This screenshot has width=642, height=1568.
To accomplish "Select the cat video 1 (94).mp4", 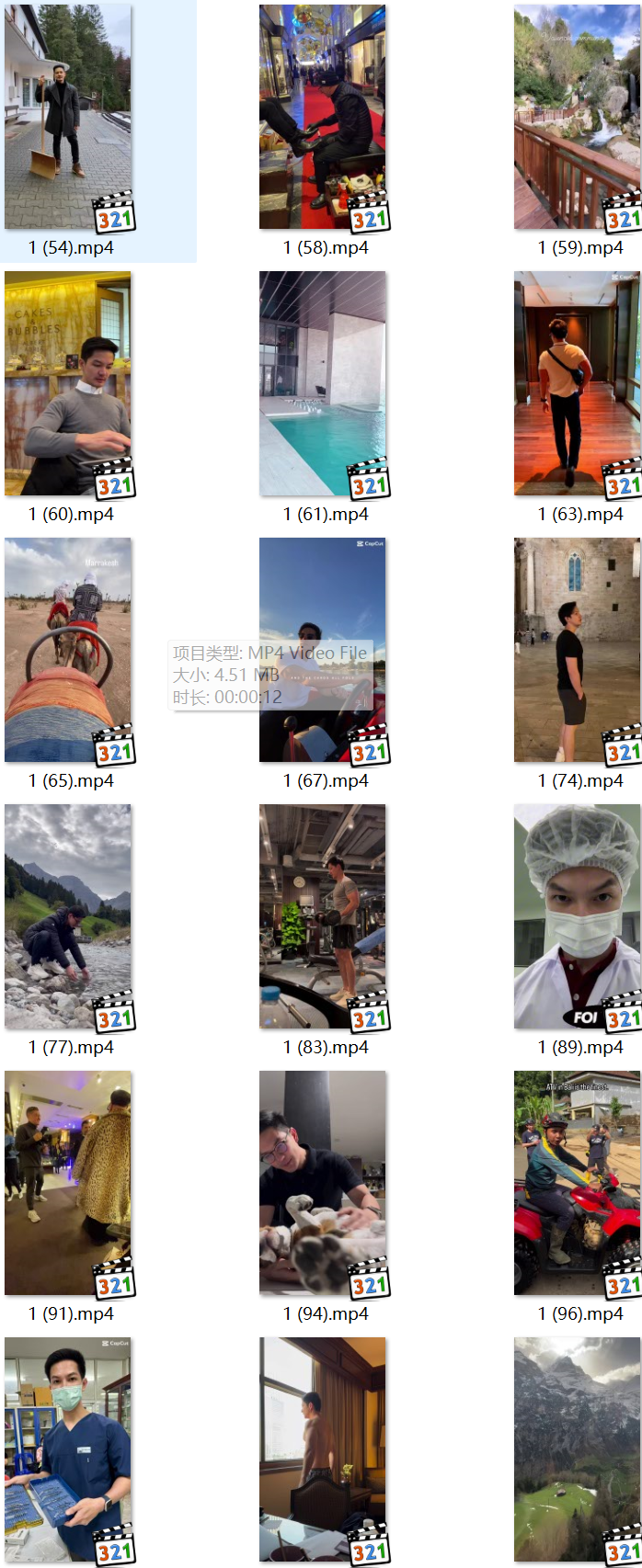I will point(322,1183).
